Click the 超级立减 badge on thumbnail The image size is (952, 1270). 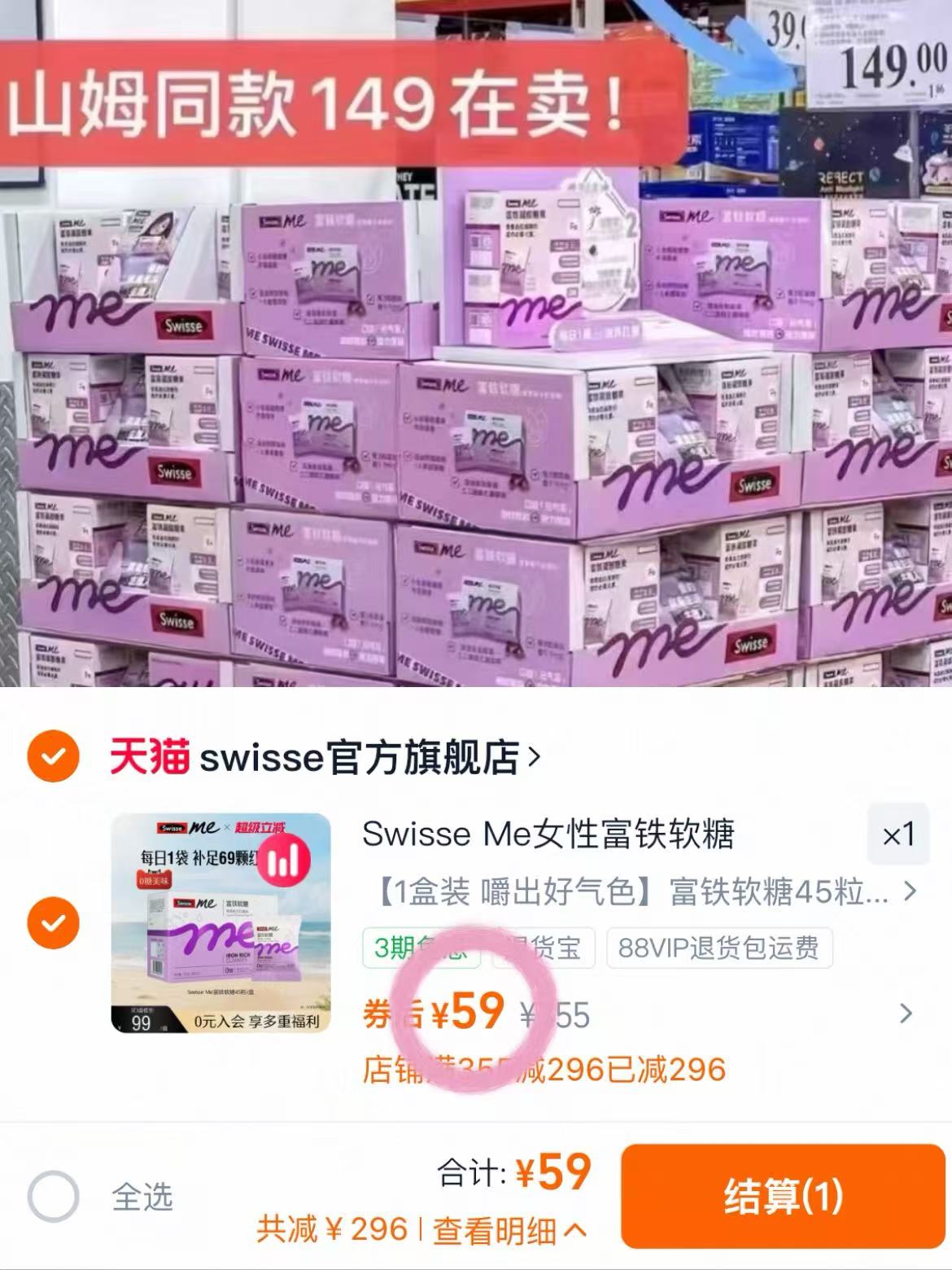click(260, 829)
